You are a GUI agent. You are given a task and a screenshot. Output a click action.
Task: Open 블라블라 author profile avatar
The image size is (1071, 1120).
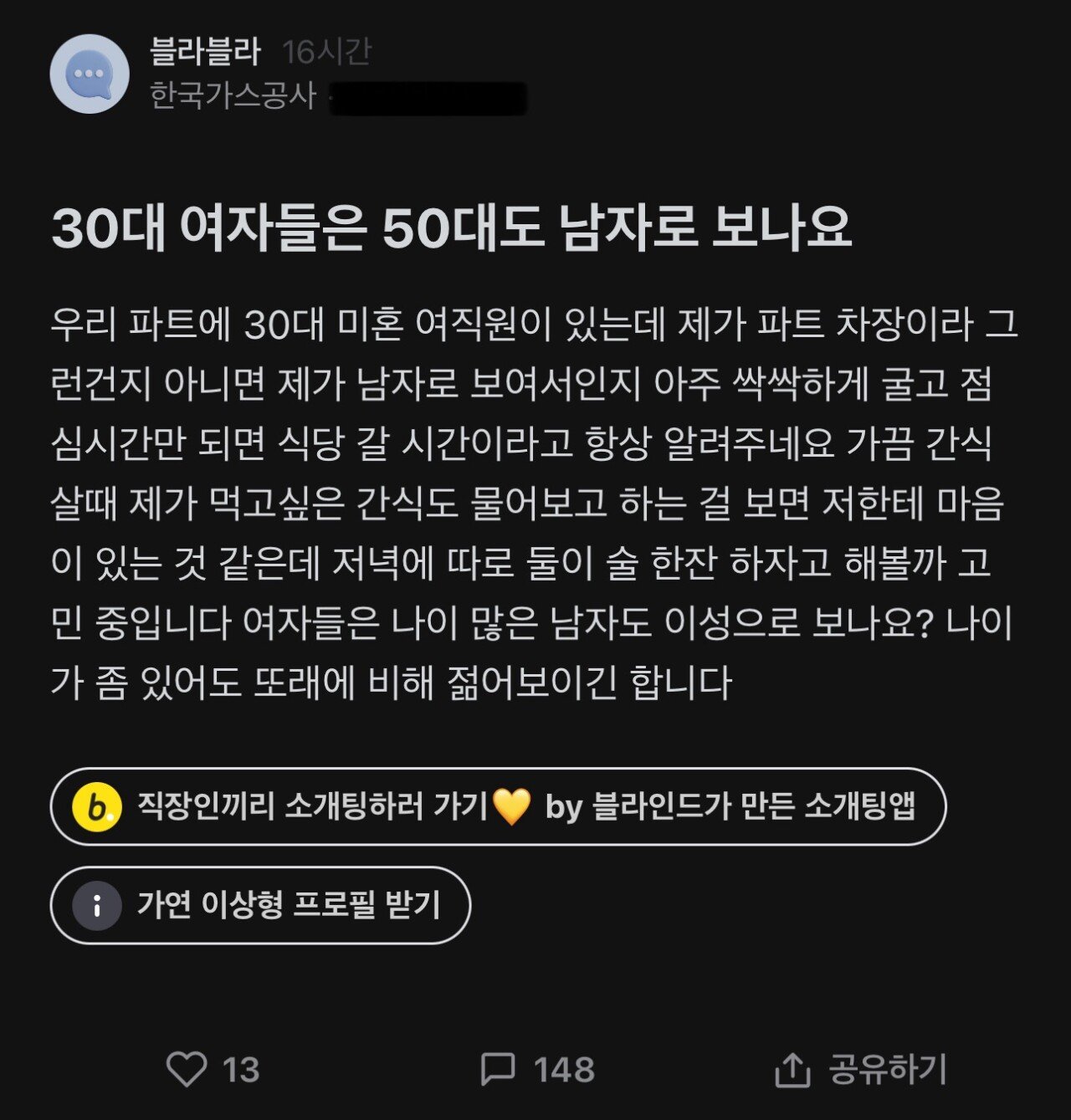click(x=90, y=74)
